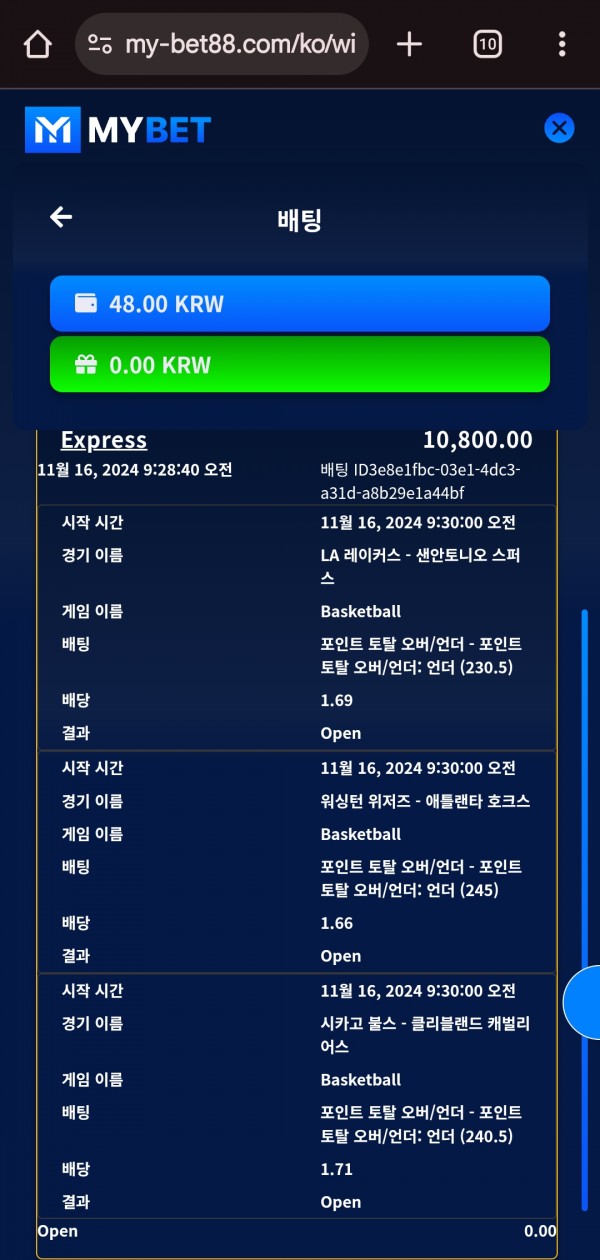Tap the my-bet88.com address bar
600x1260 pixels.
pos(222,44)
